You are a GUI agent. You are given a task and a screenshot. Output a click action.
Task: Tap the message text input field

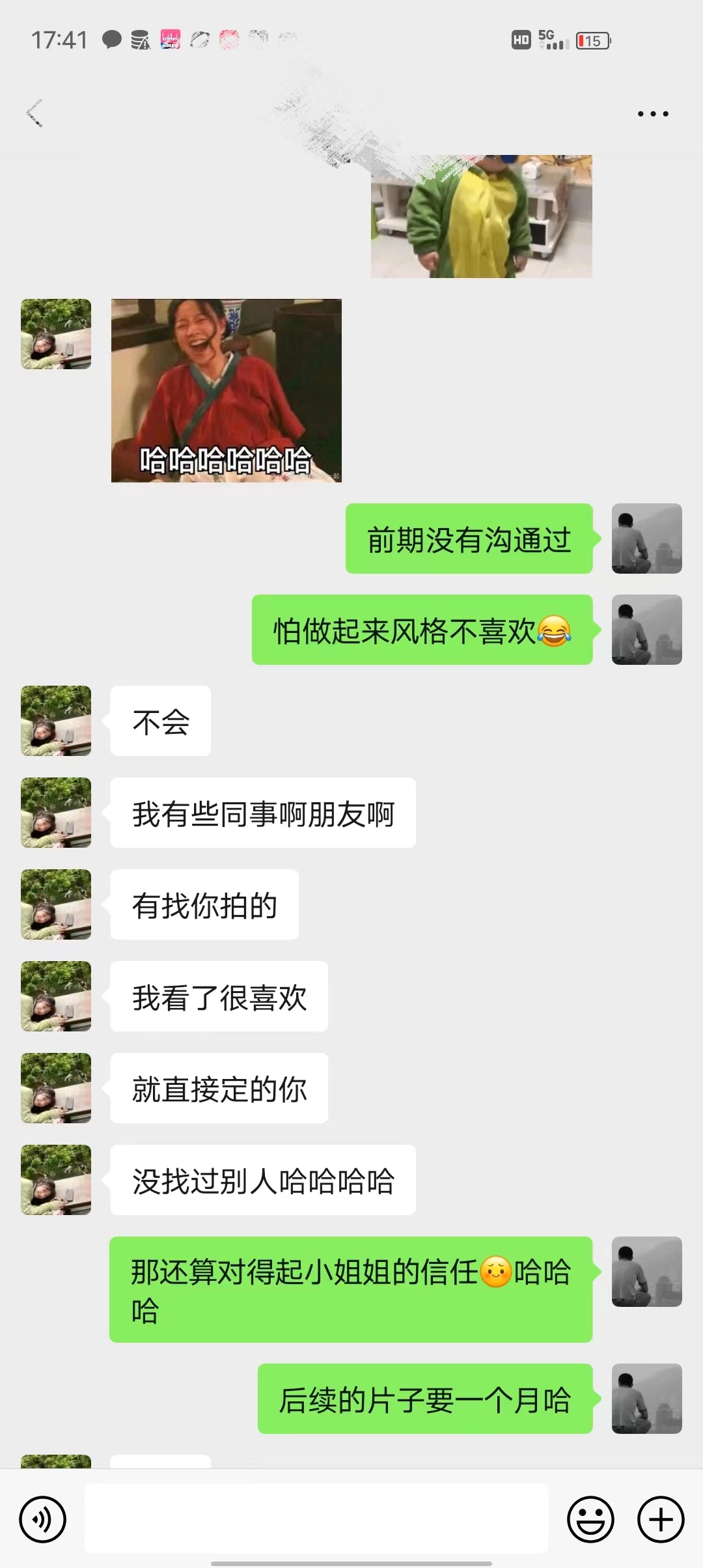coord(316,1519)
